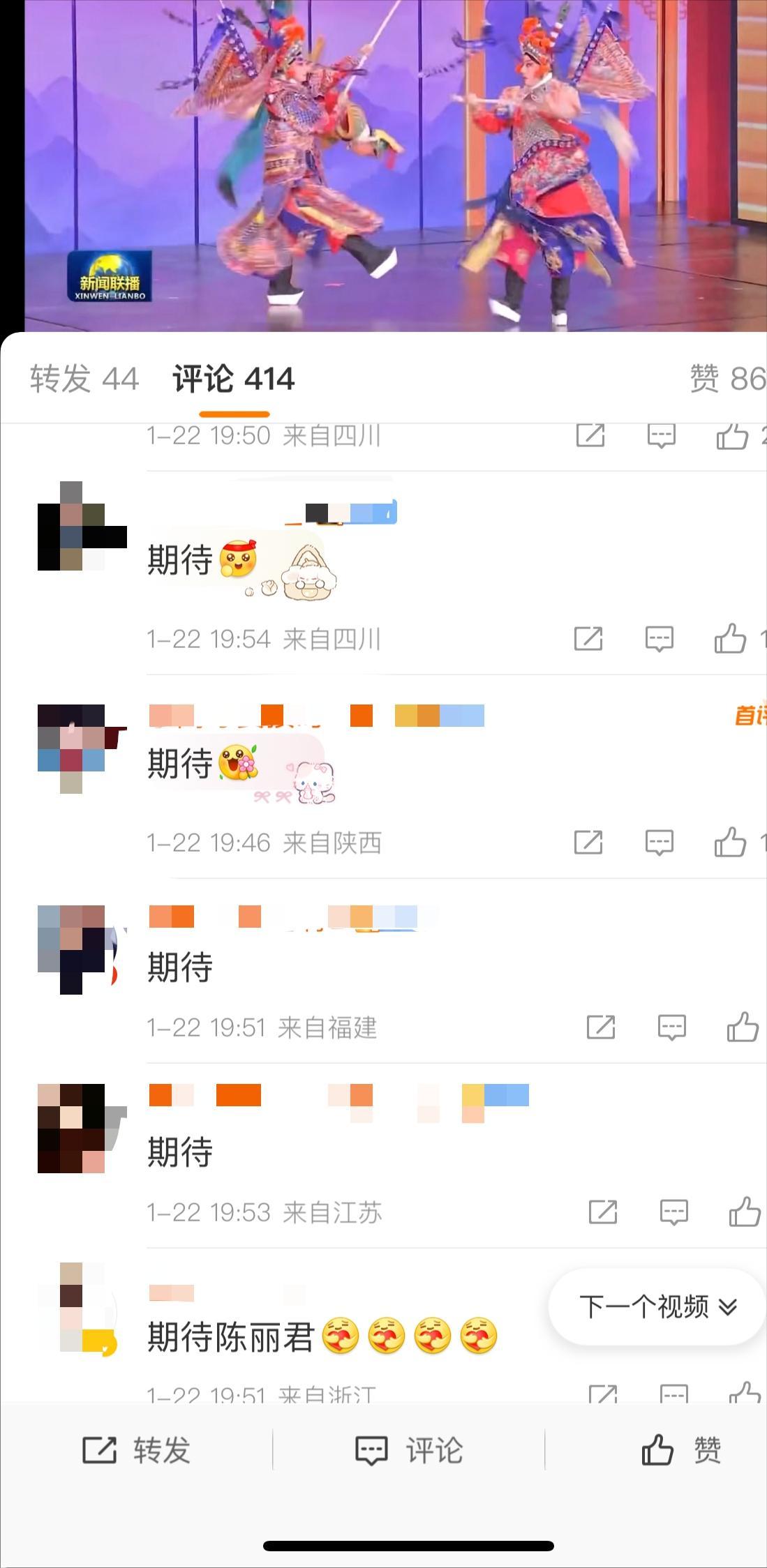The width and height of the screenshot is (767, 1568).
Task: Reply to the comment from 福建
Action: (x=671, y=1027)
